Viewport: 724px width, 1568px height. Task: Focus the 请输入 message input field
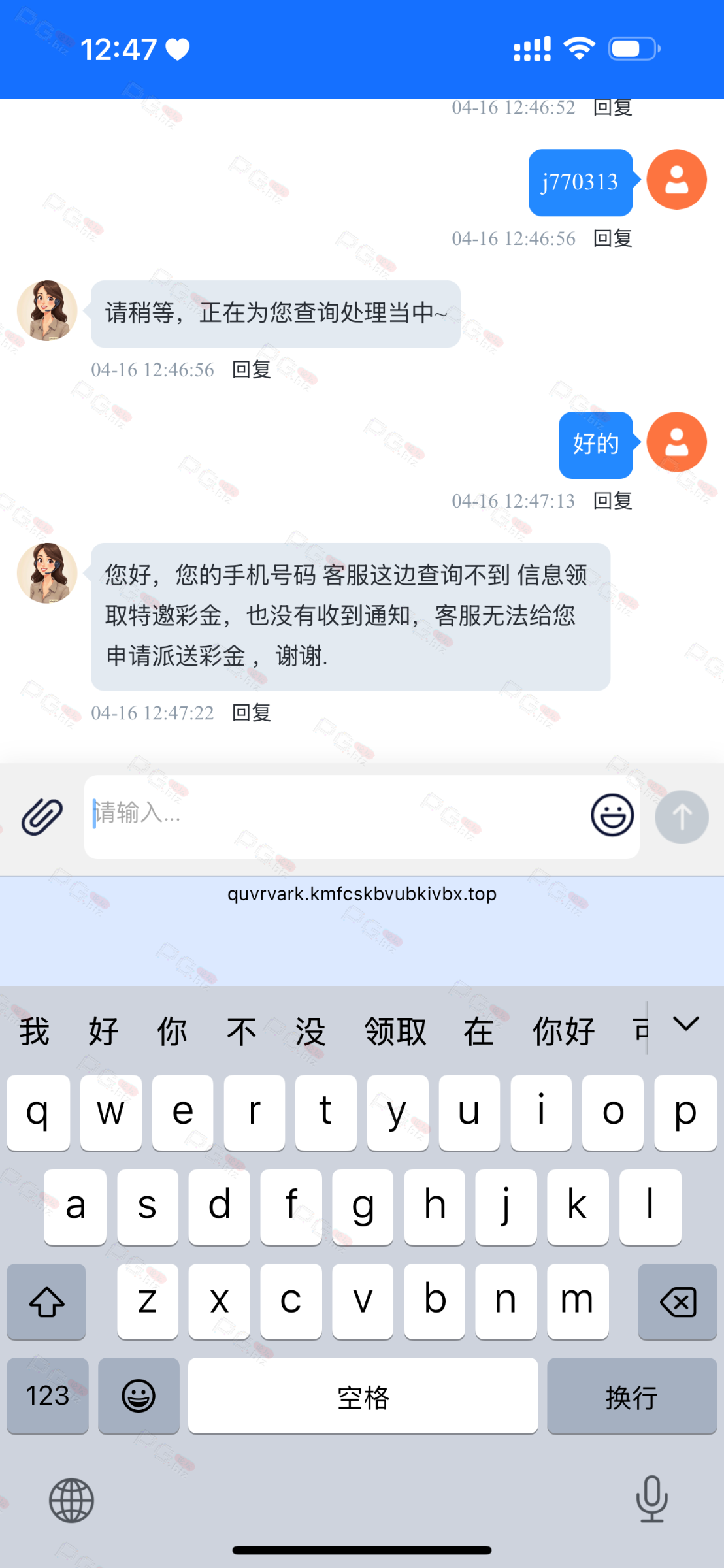pos(333,815)
